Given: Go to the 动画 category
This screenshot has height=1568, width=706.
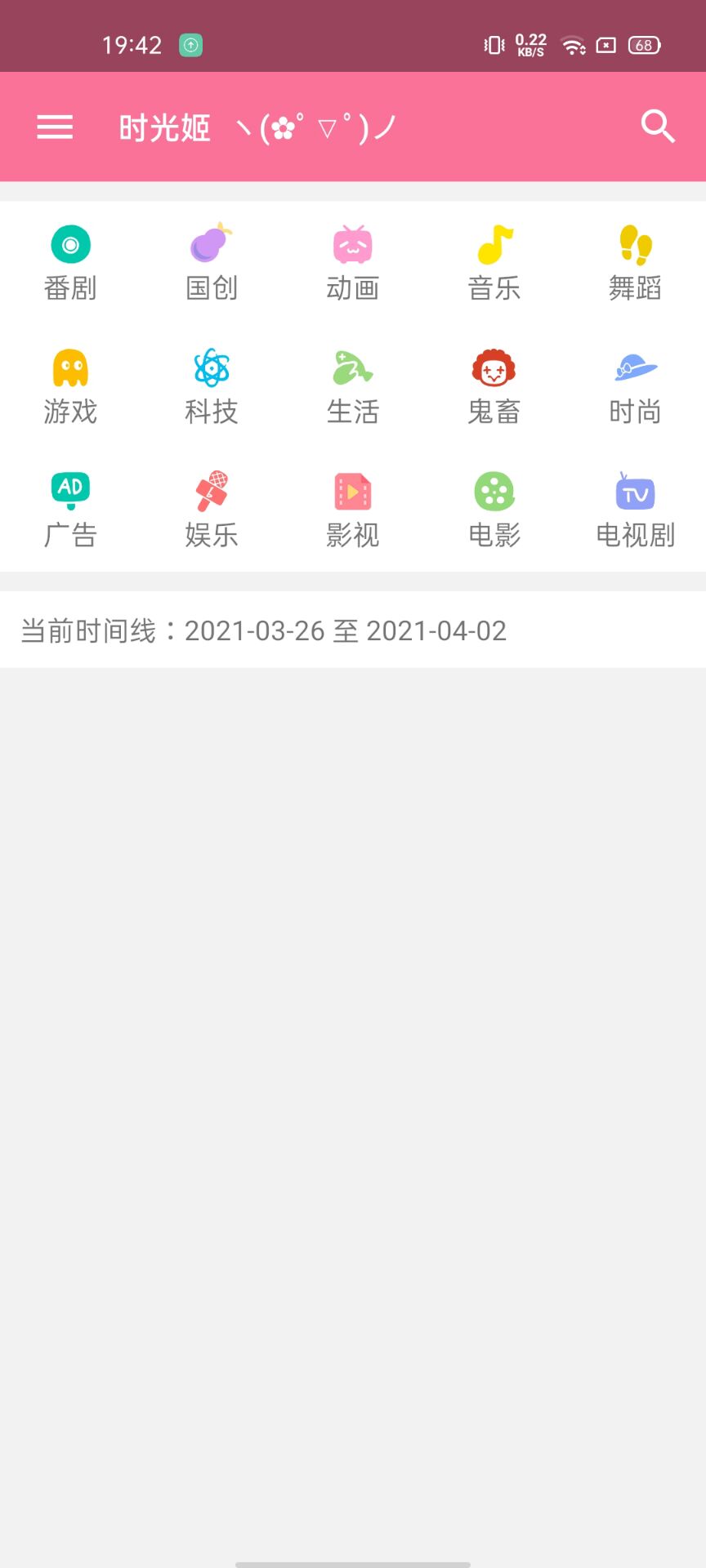Looking at the screenshot, I should (353, 263).
